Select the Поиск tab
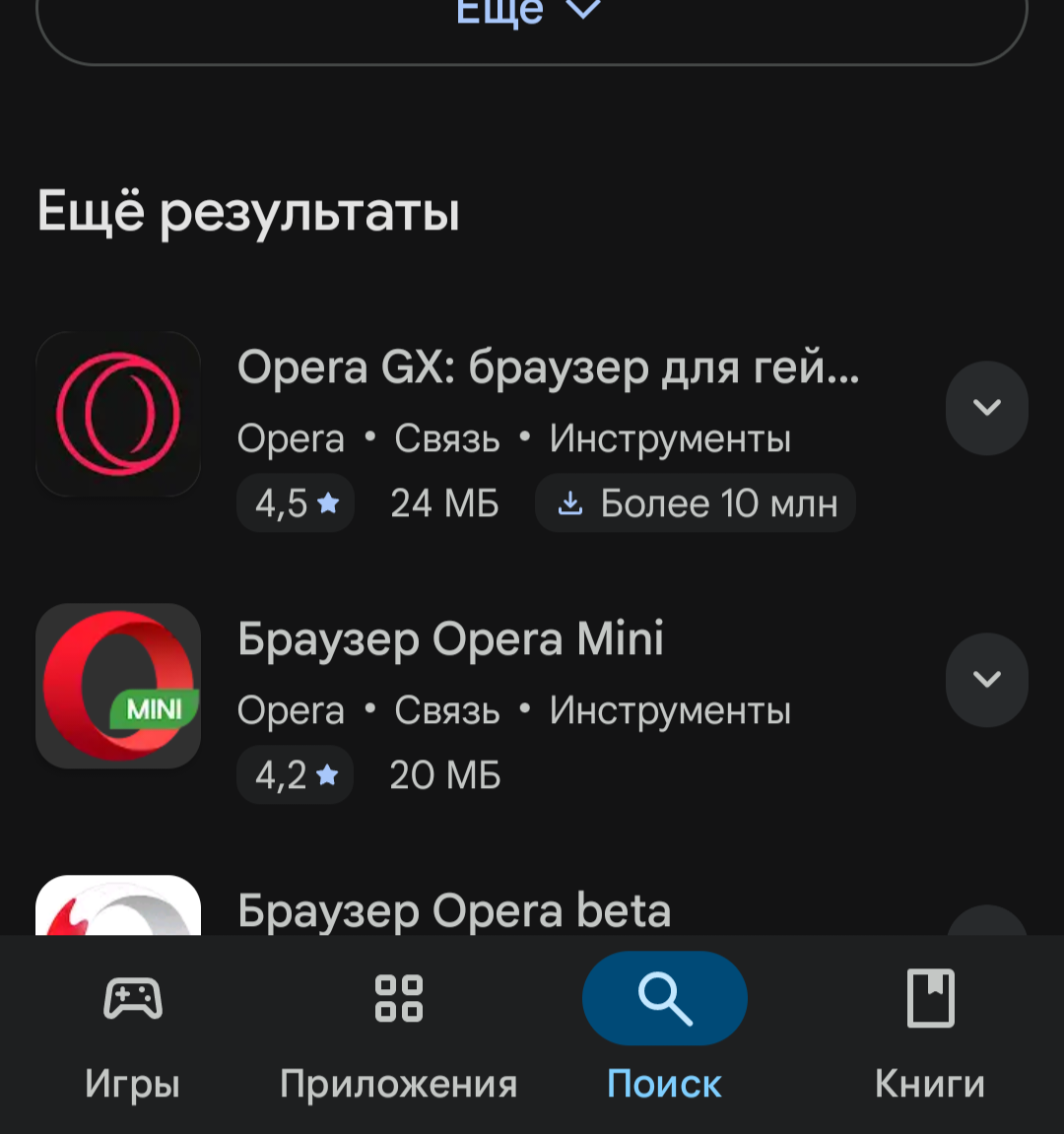 pos(665,1034)
